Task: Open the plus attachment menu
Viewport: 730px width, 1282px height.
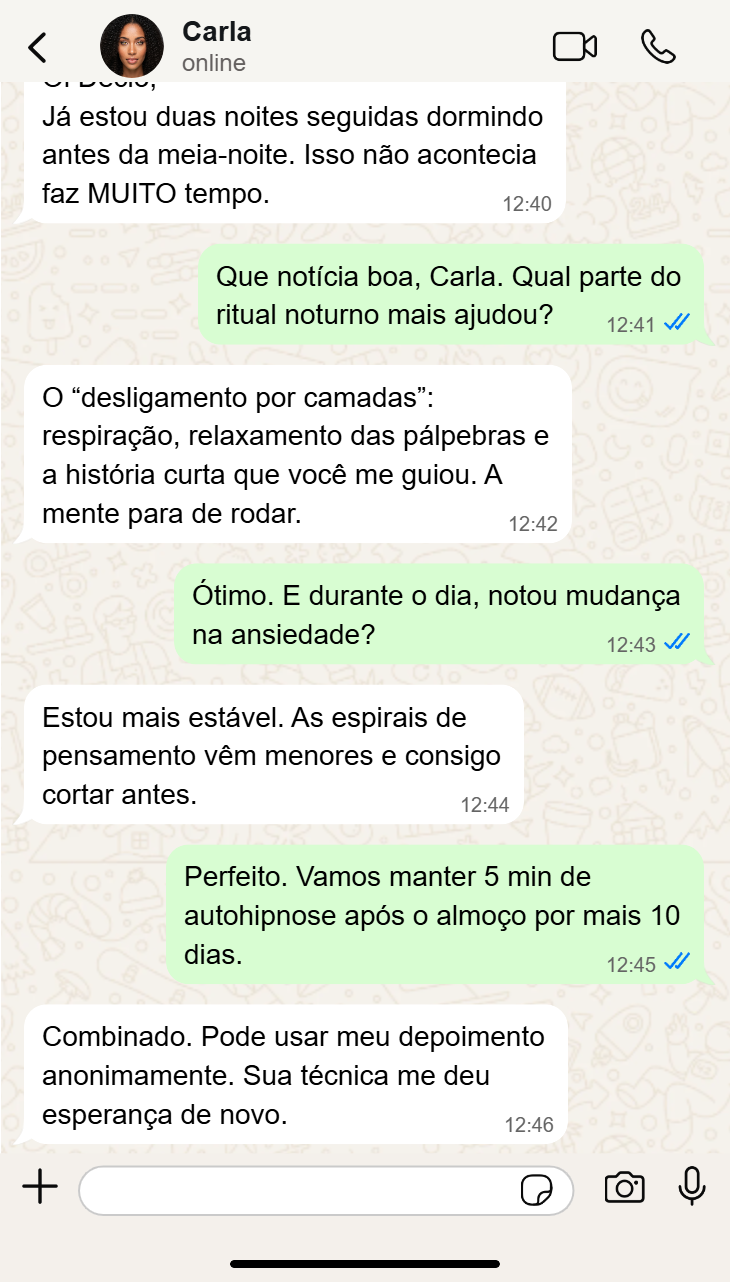Action: 40,1188
